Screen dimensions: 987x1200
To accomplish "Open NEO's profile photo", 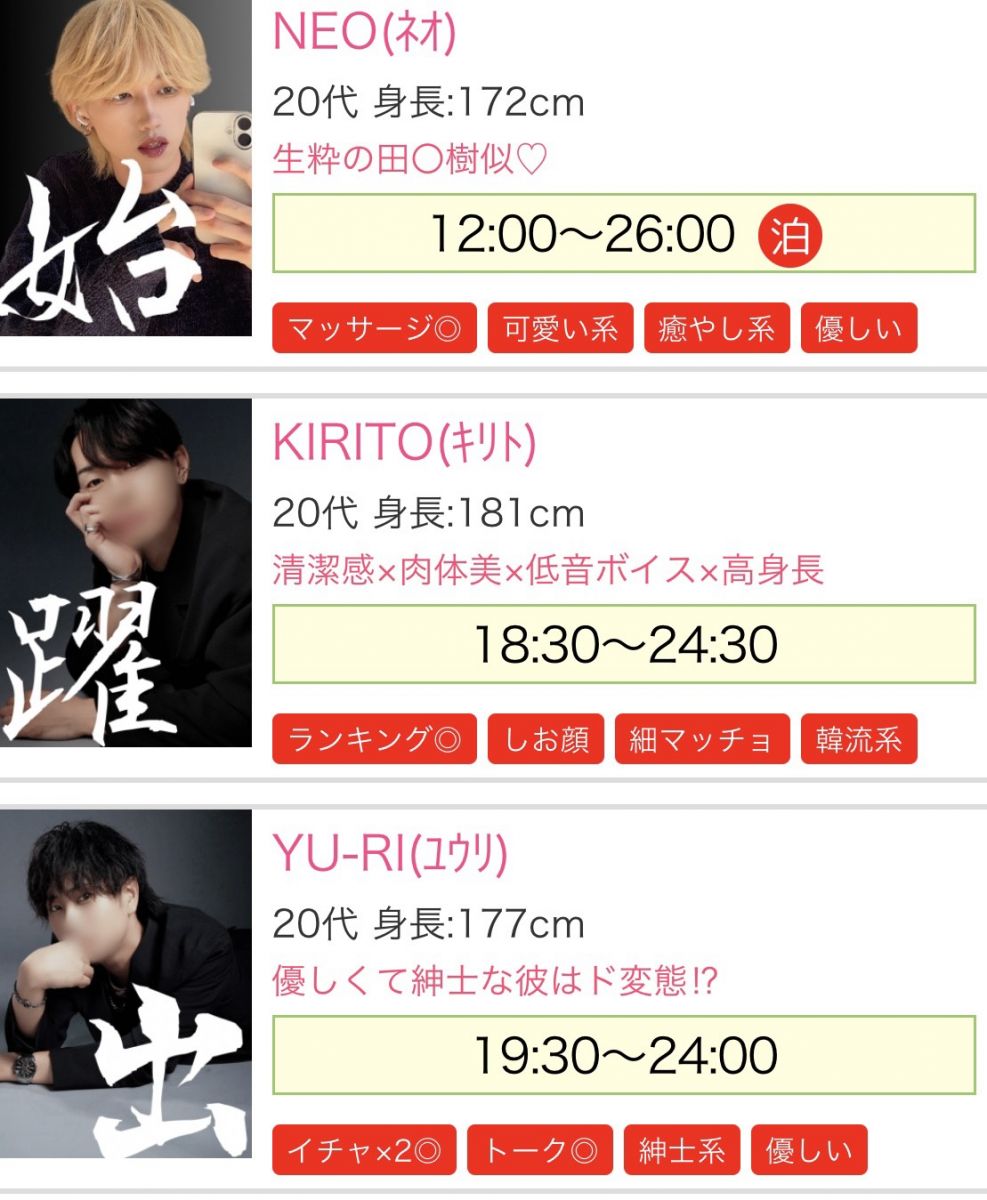I will (125, 167).
